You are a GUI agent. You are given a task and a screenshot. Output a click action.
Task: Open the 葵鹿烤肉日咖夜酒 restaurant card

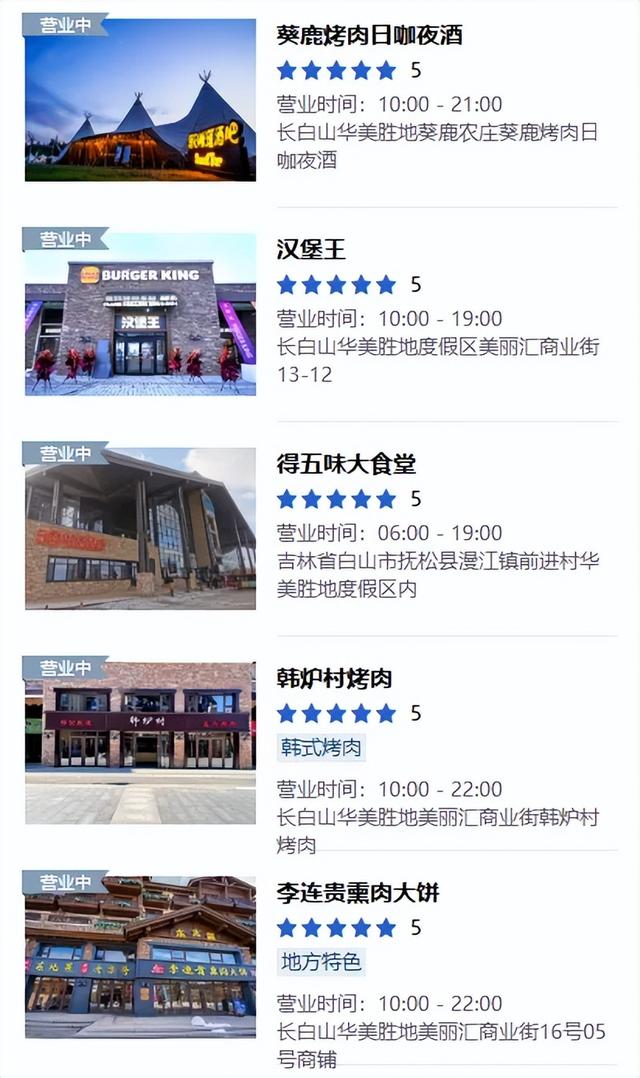click(369, 35)
